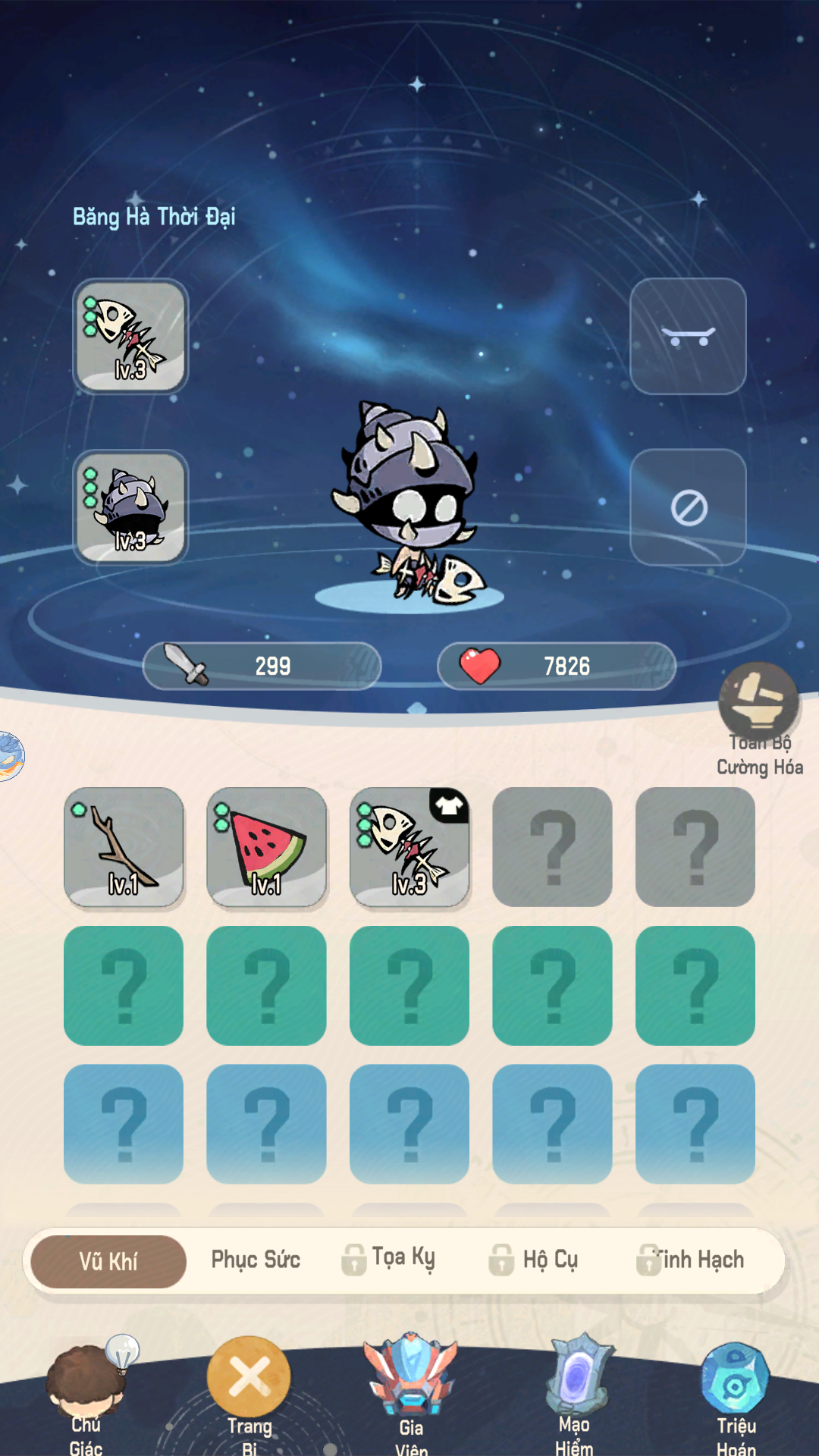The height and width of the screenshot is (1456, 819).
Task: Tap the locked Tinh Hạch tab
Action: [690, 1260]
